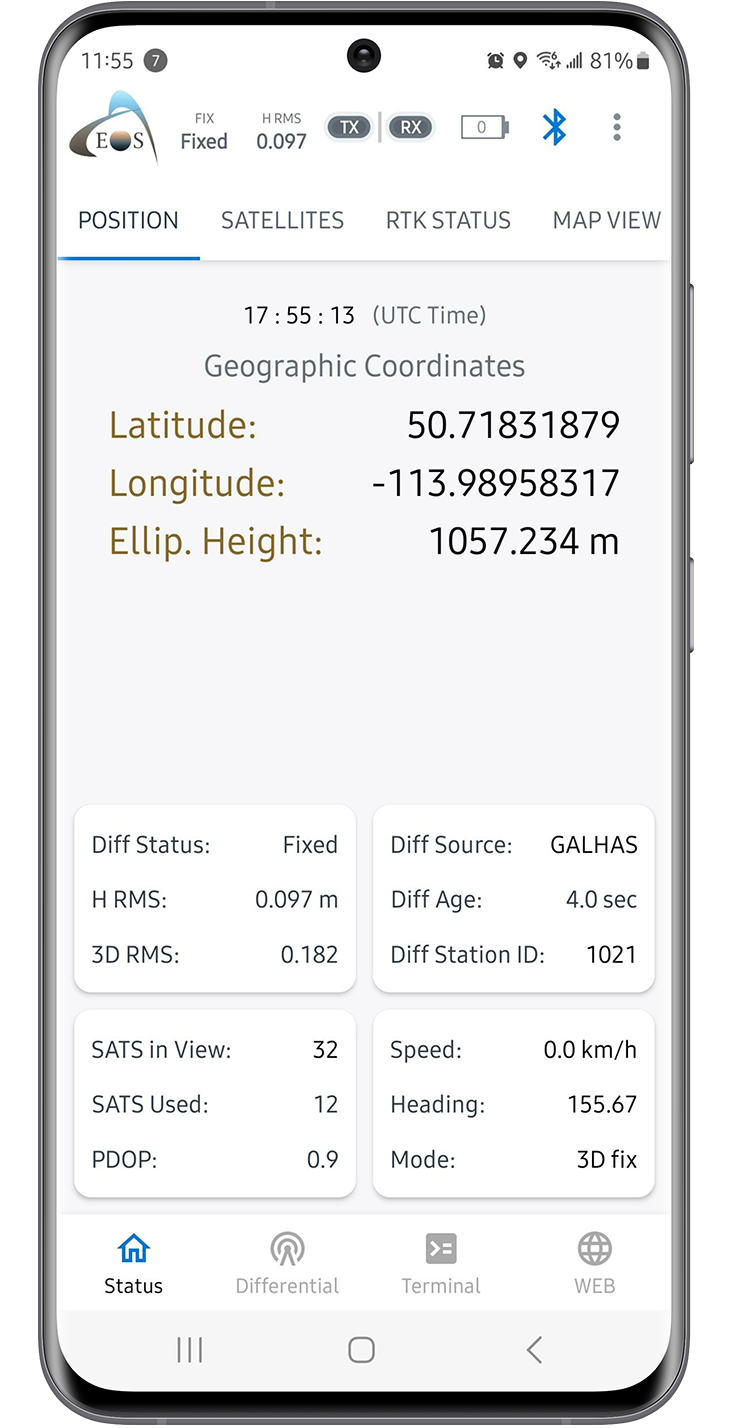The width and height of the screenshot is (730, 1428).
Task: Go to the Differential section
Action: point(287,1265)
